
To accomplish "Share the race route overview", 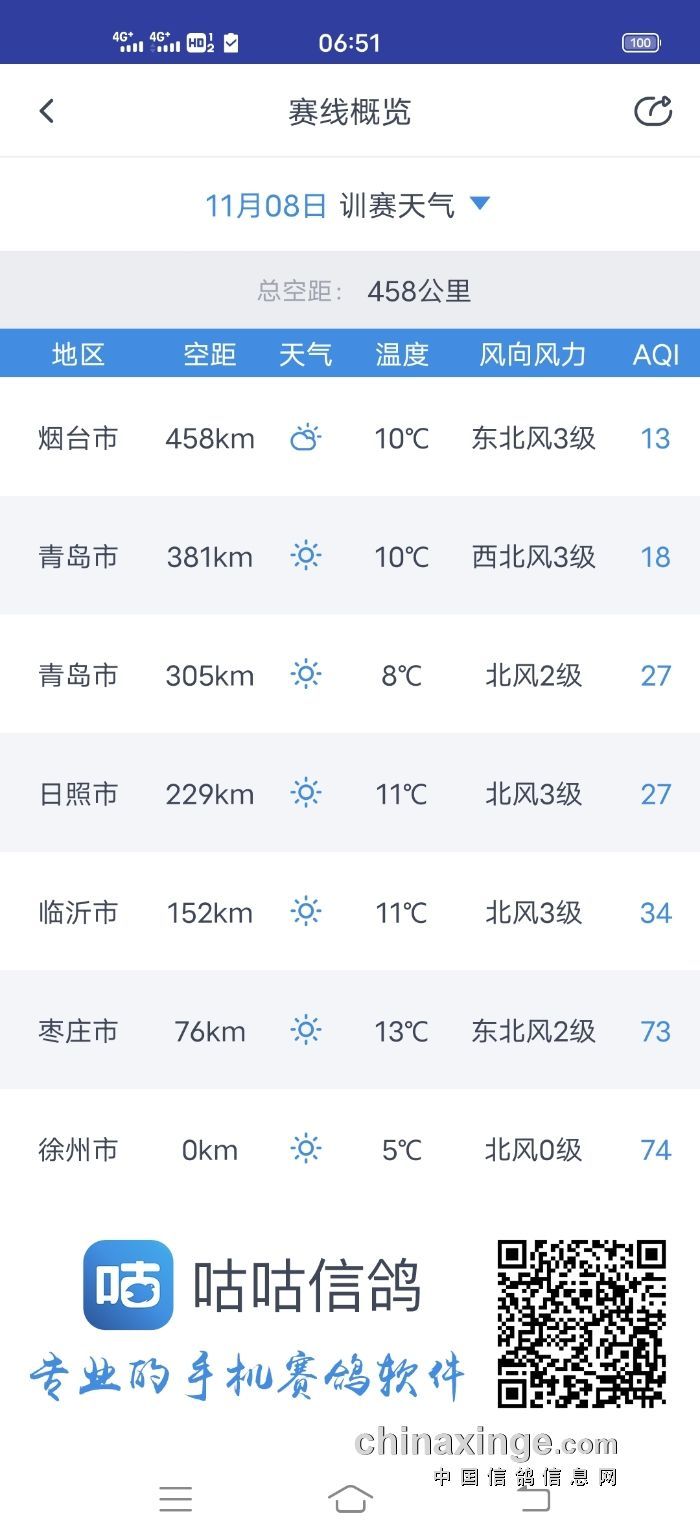I will click(653, 111).
